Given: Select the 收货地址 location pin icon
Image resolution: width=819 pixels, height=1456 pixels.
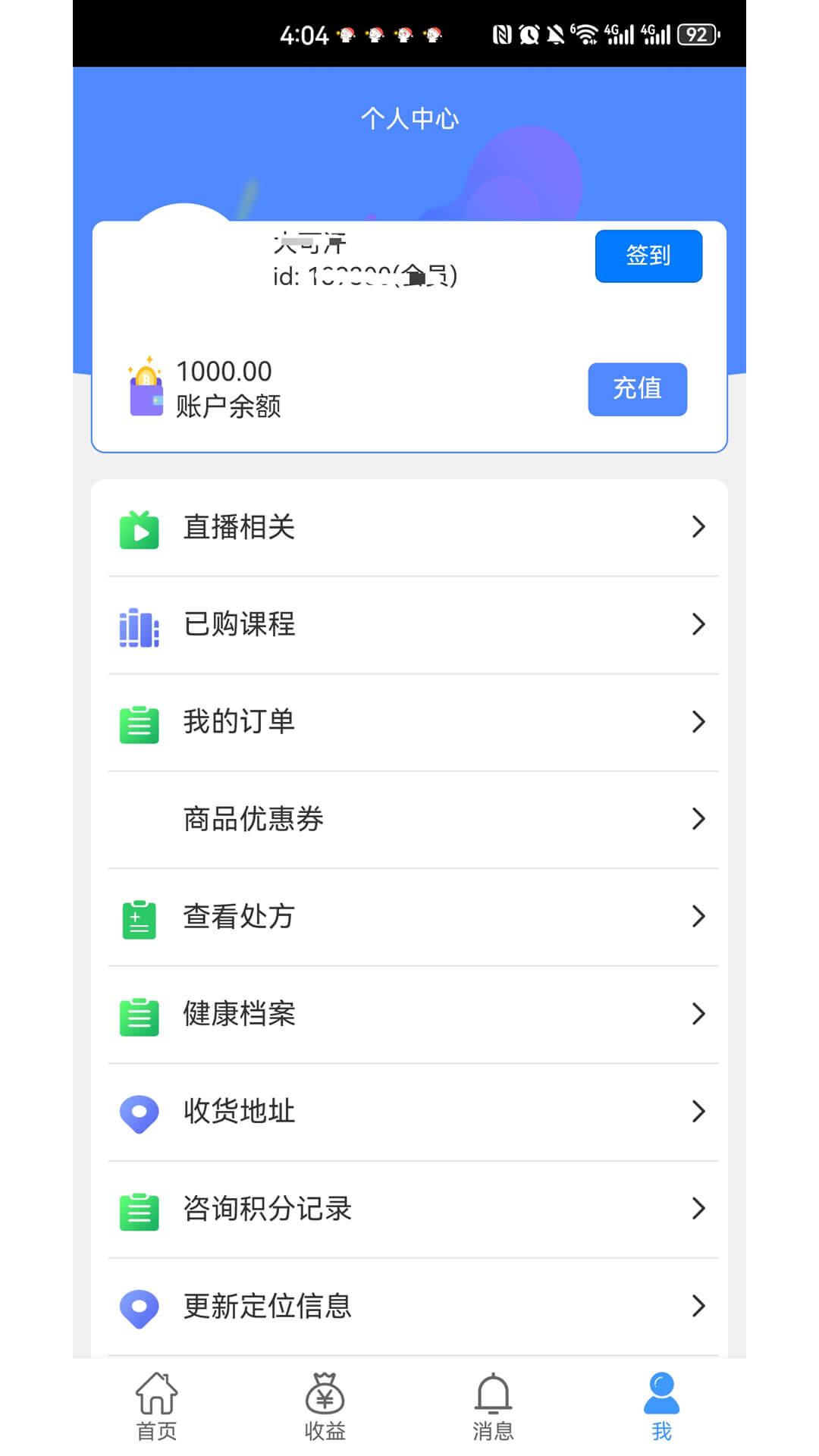Looking at the screenshot, I should (x=139, y=1112).
